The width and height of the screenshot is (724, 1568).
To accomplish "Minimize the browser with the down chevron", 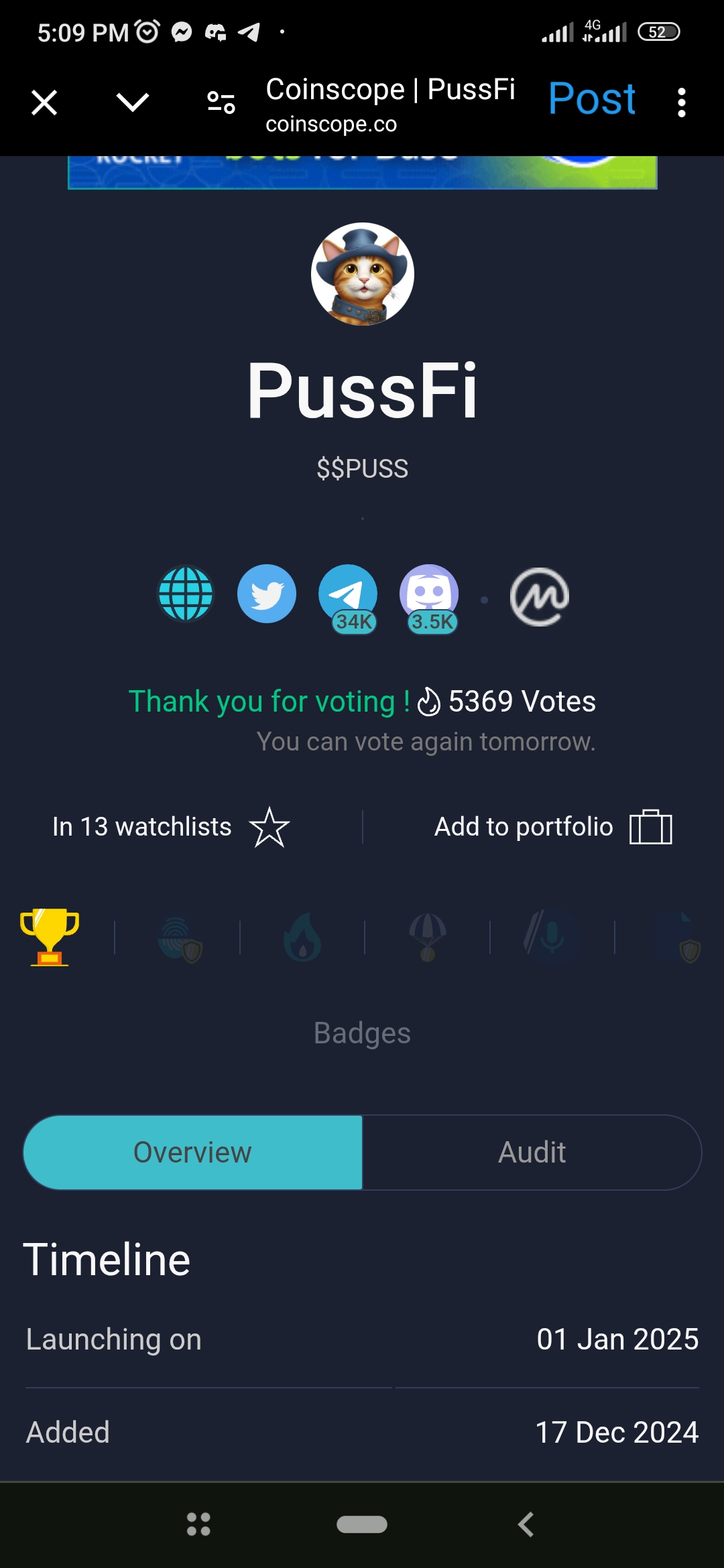I will click(x=132, y=103).
